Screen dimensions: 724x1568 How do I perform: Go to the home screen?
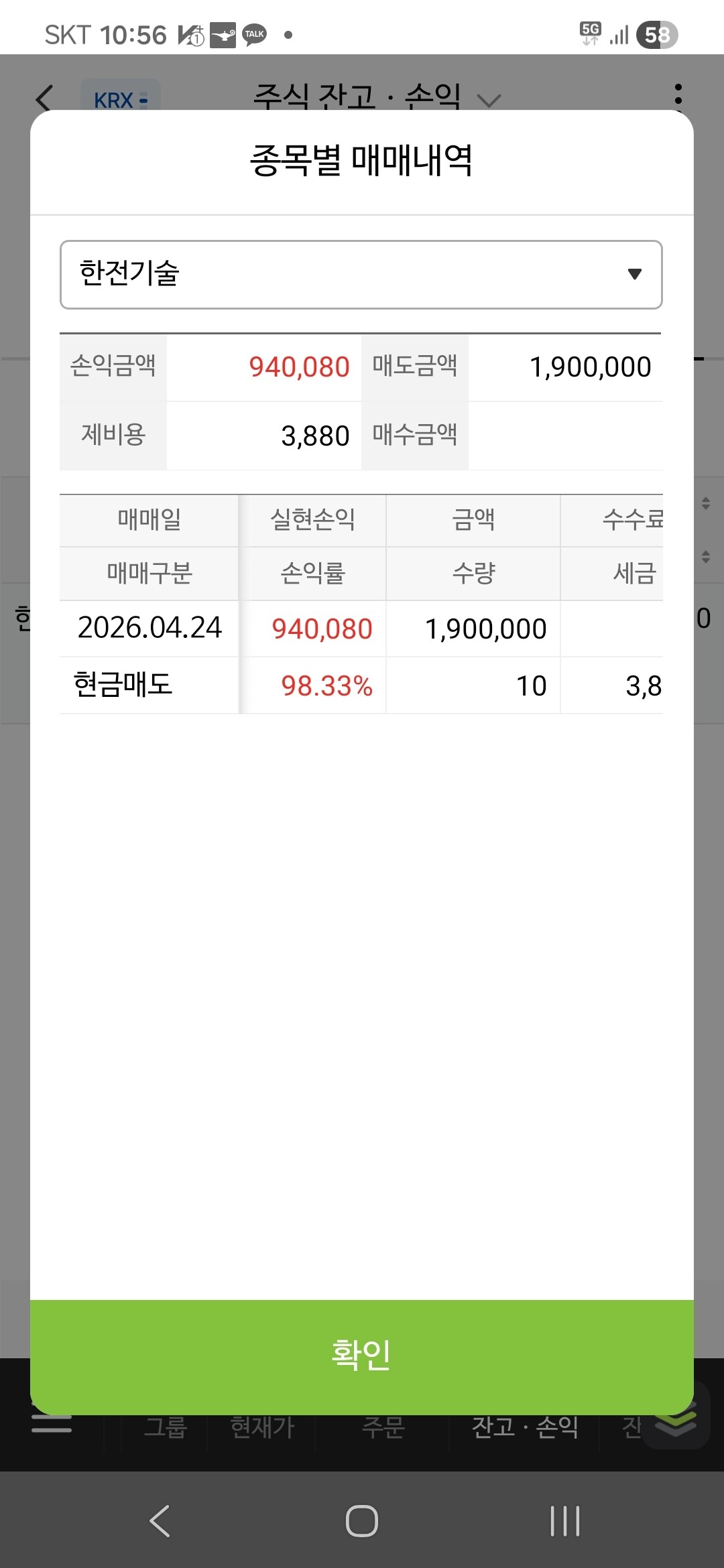(362, 1520)
